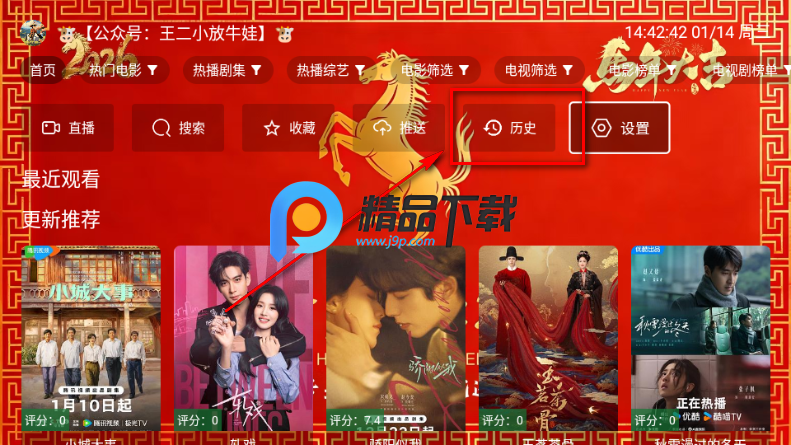Switch to the 首页 tab
This screenshot has height=445, width=791.
pyautogui.click(x=42, y=70)
